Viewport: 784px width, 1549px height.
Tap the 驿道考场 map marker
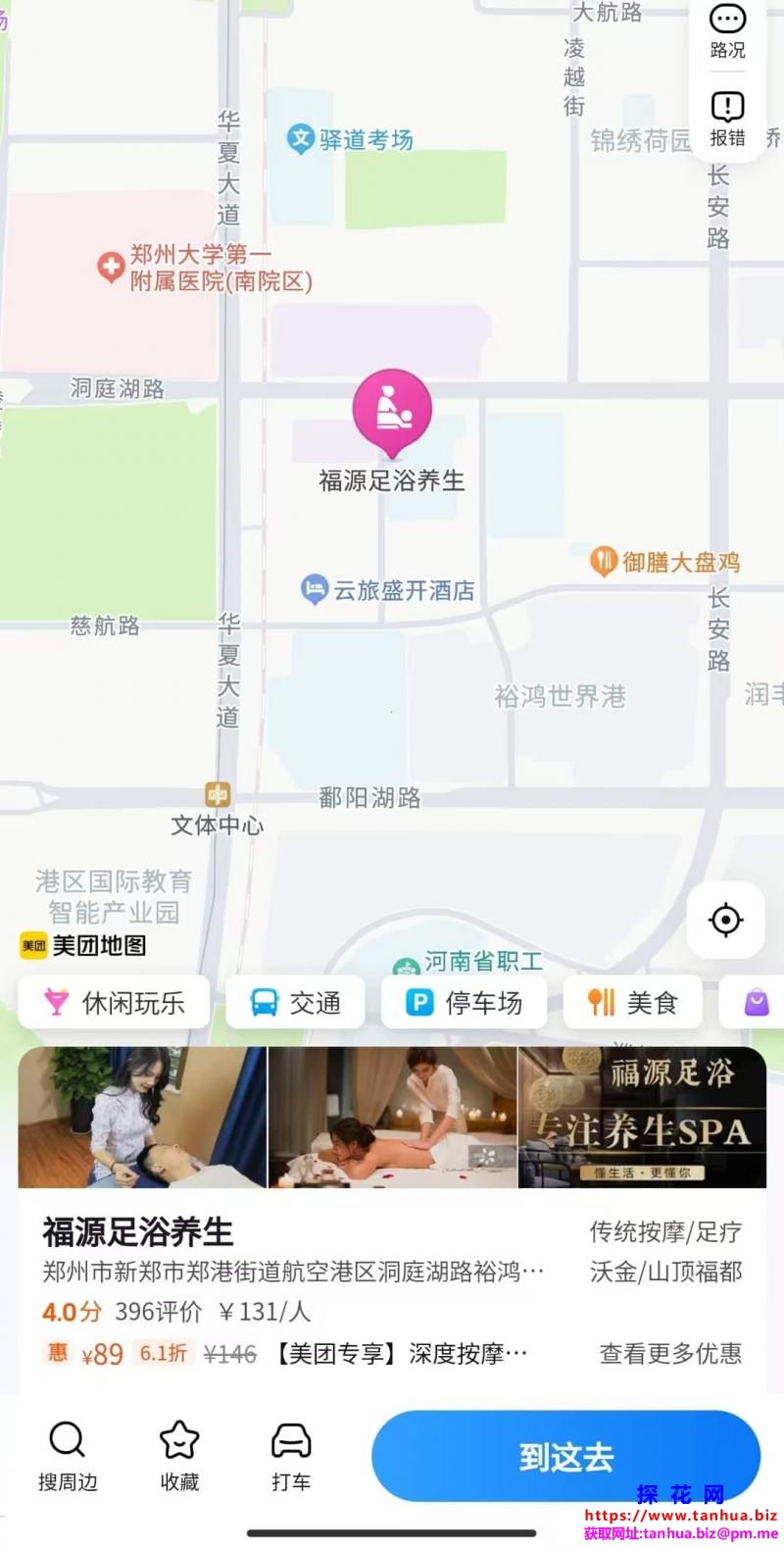pos(300,139)
